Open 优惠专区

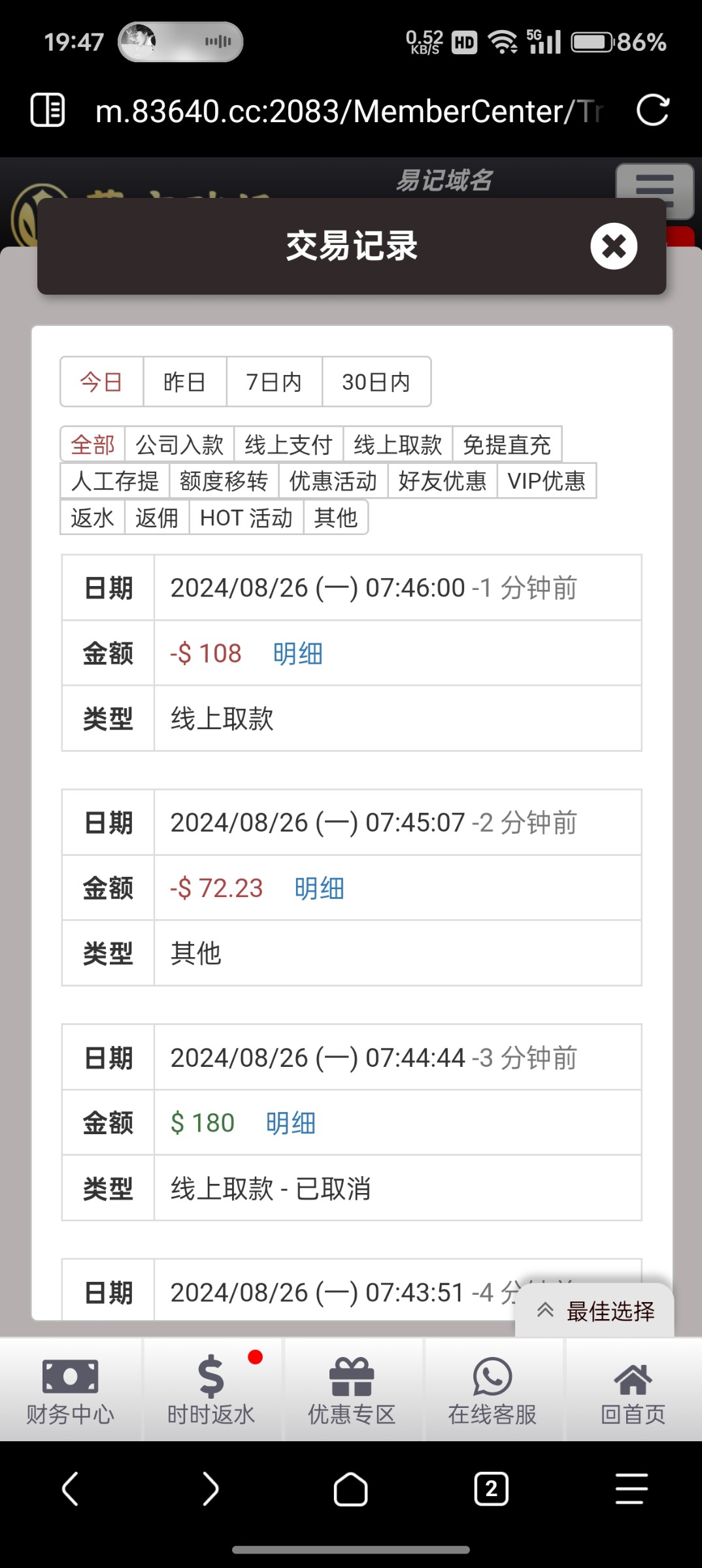click(x=352, y=1390)
